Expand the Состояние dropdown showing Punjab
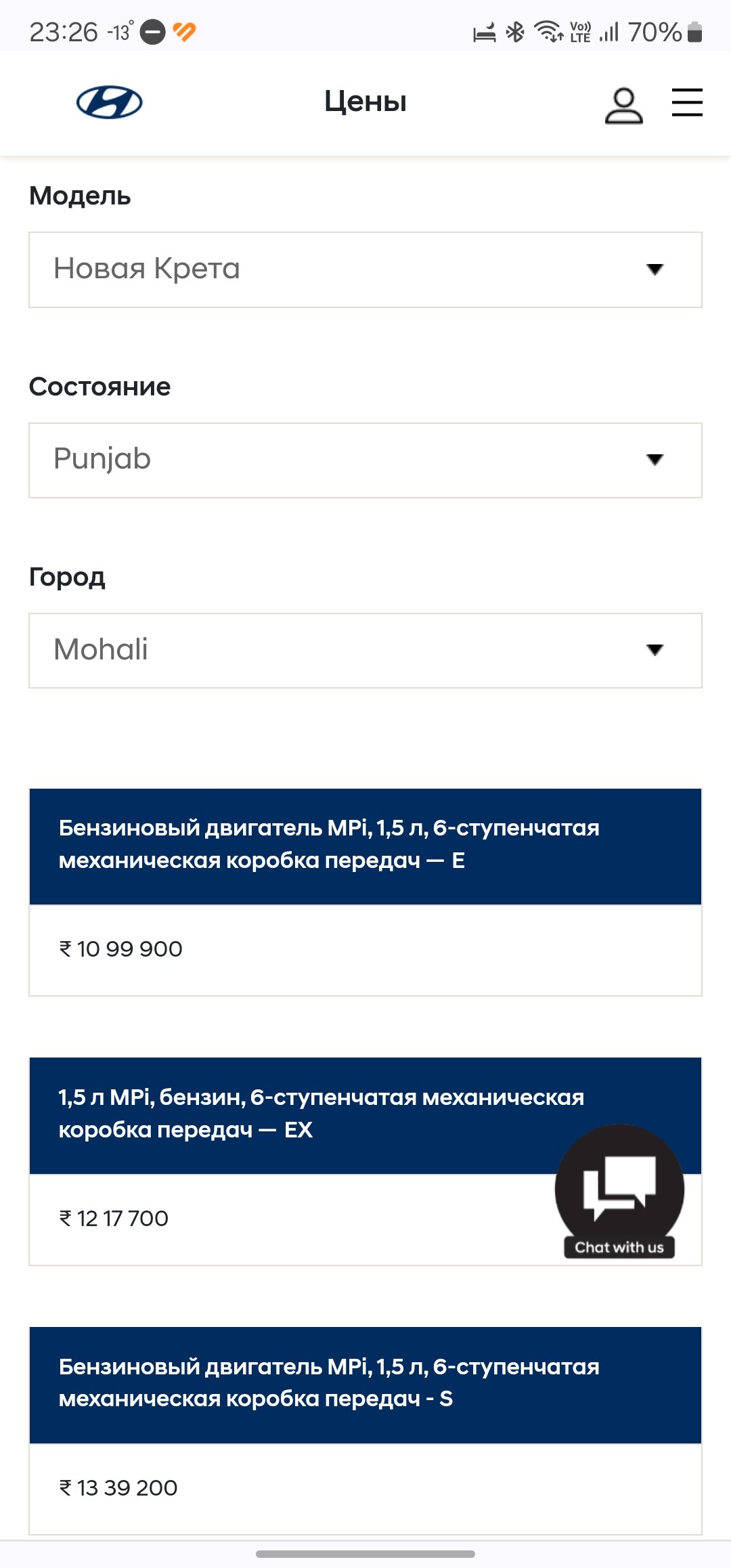The height and width of the screenshot is (1568, 731). tap(365, 460)
